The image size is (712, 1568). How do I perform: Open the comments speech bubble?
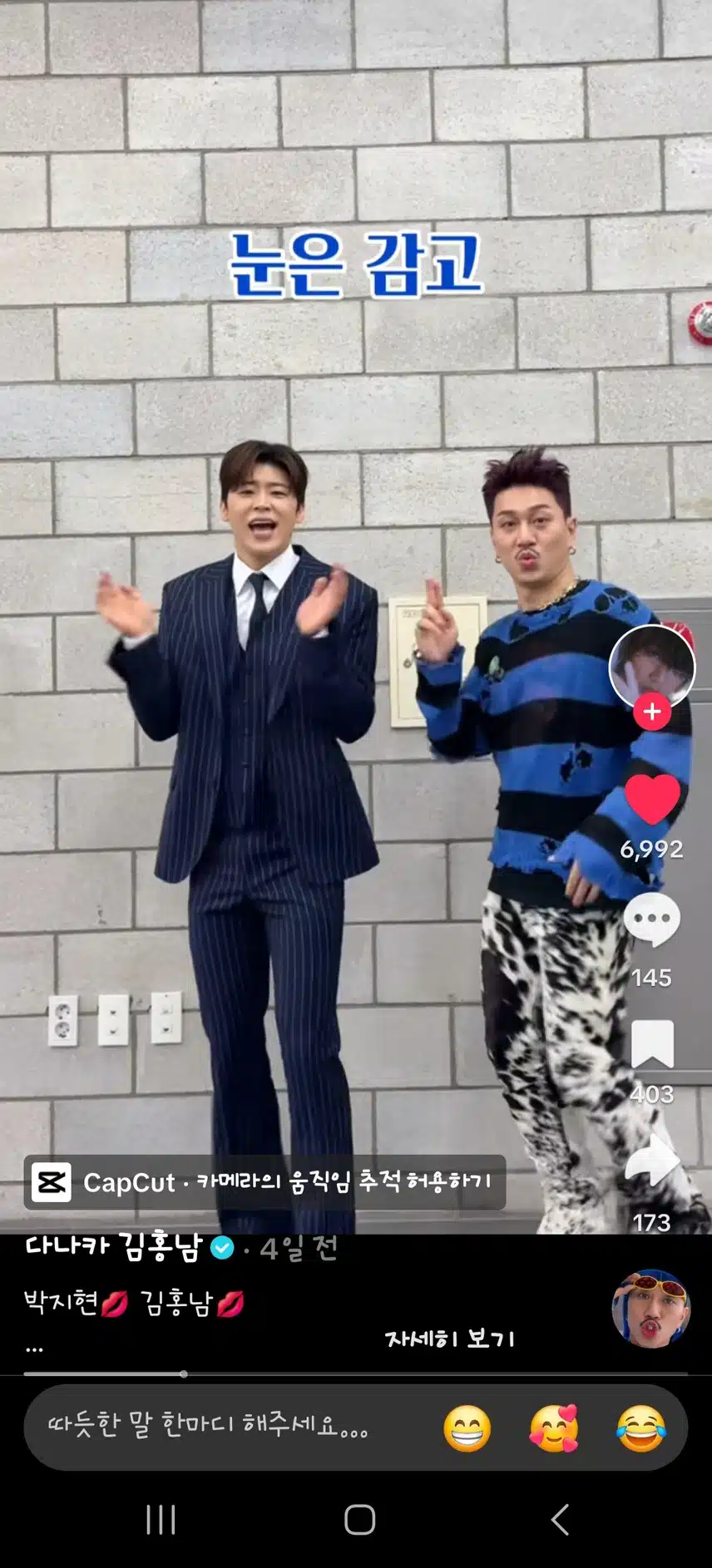(x=651, y=920)
